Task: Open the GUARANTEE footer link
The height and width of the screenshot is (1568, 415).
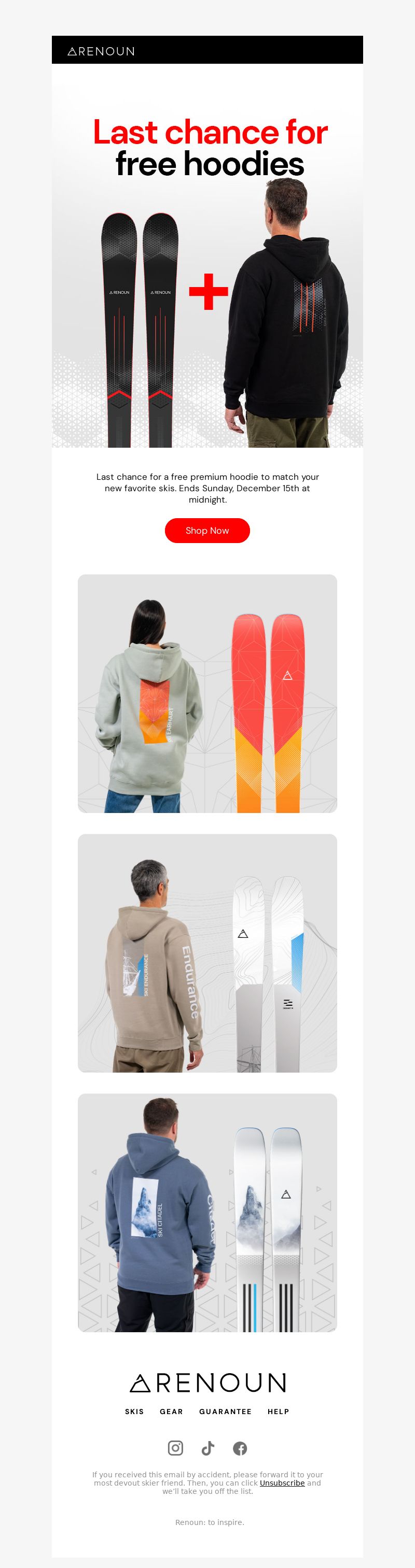Action: pos(225,1412)
